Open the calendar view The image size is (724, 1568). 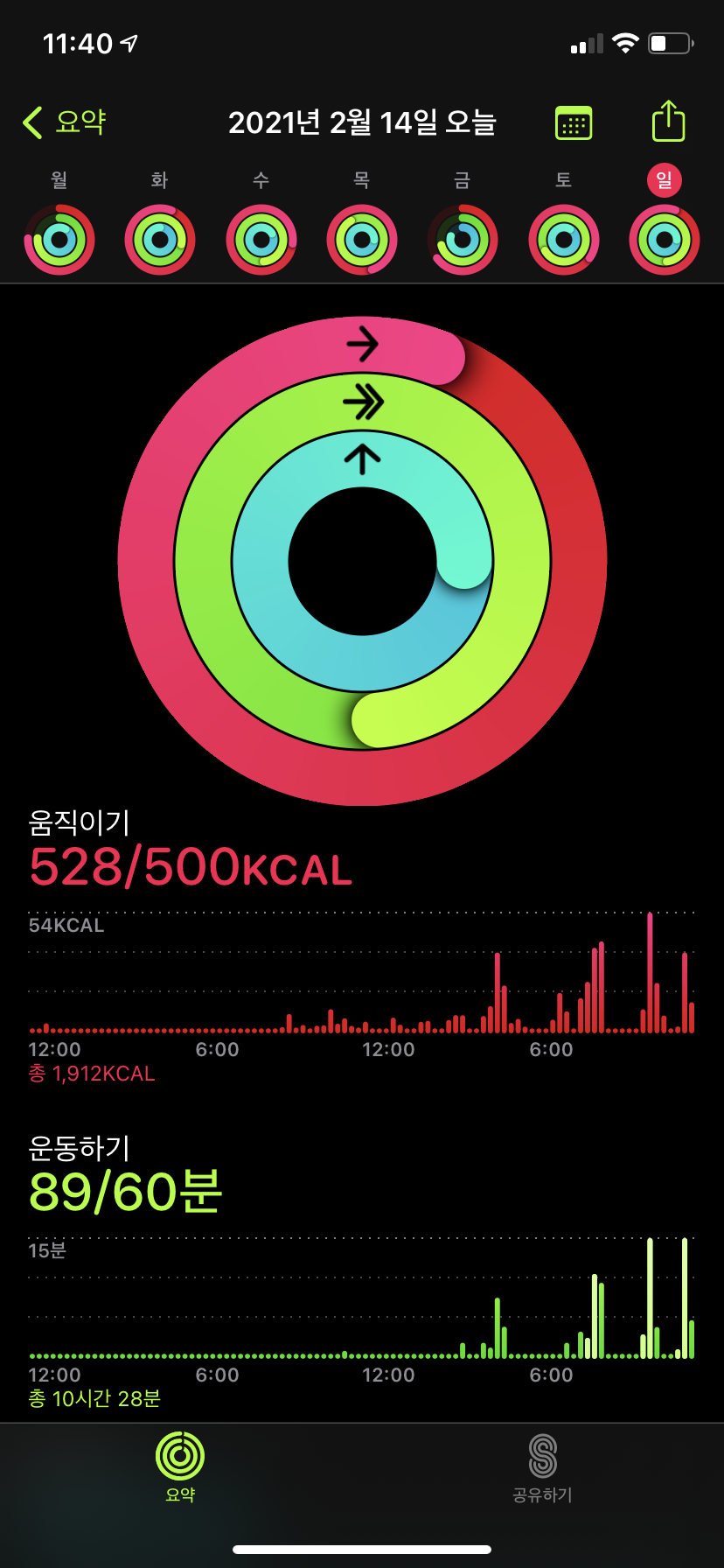pyautogui.click(x=574, y=122)
